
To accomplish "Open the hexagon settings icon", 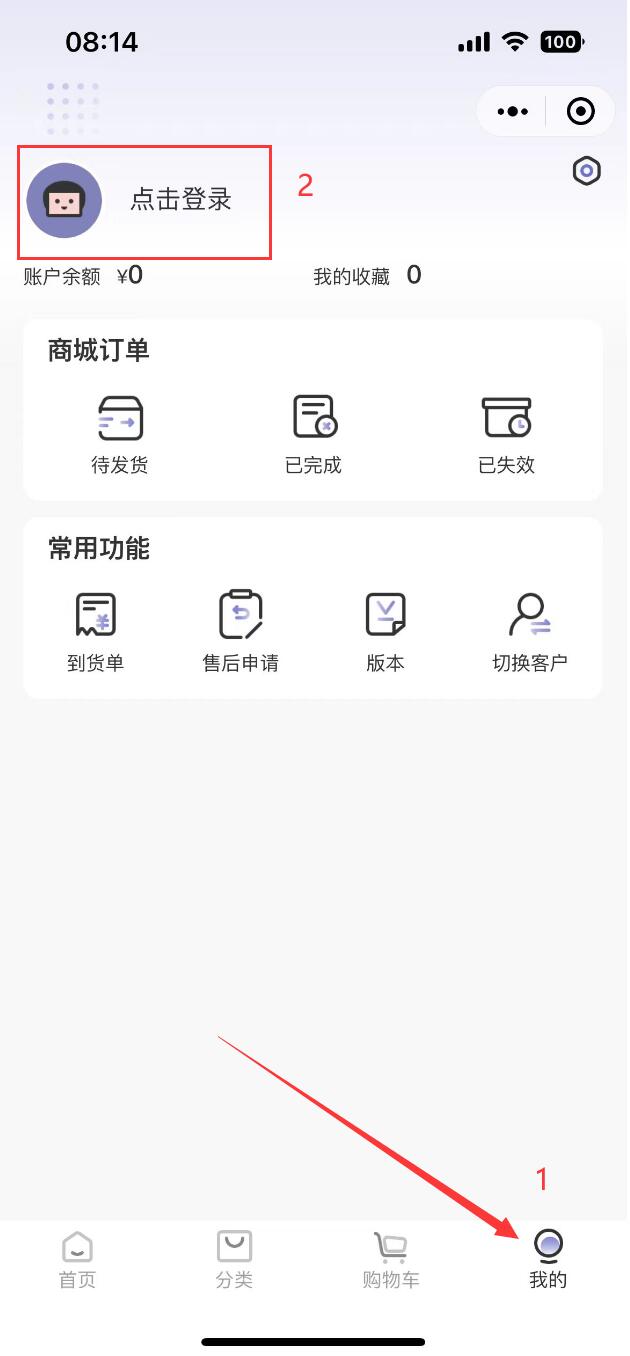I will tap(587, 171).
